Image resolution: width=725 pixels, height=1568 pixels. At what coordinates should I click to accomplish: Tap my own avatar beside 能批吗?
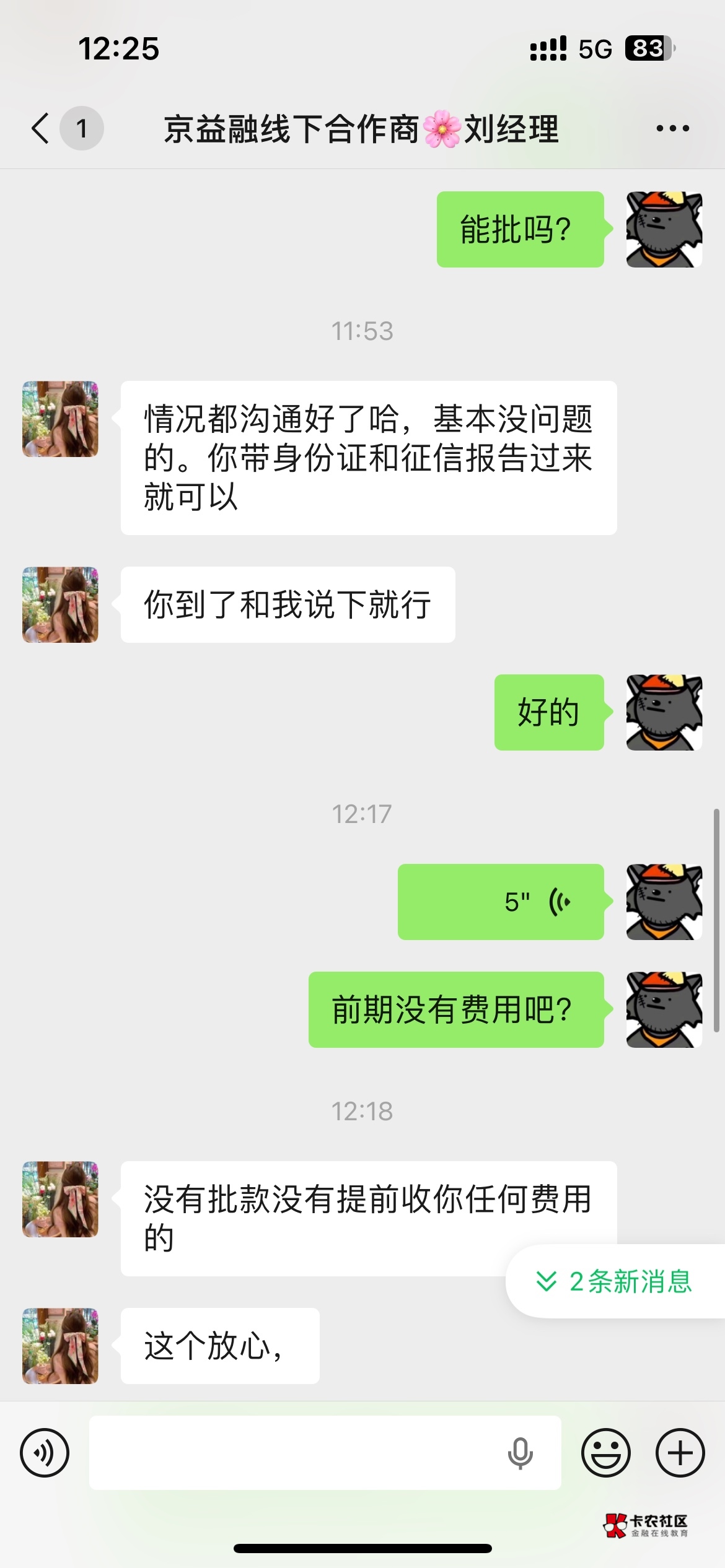(664, 229)
